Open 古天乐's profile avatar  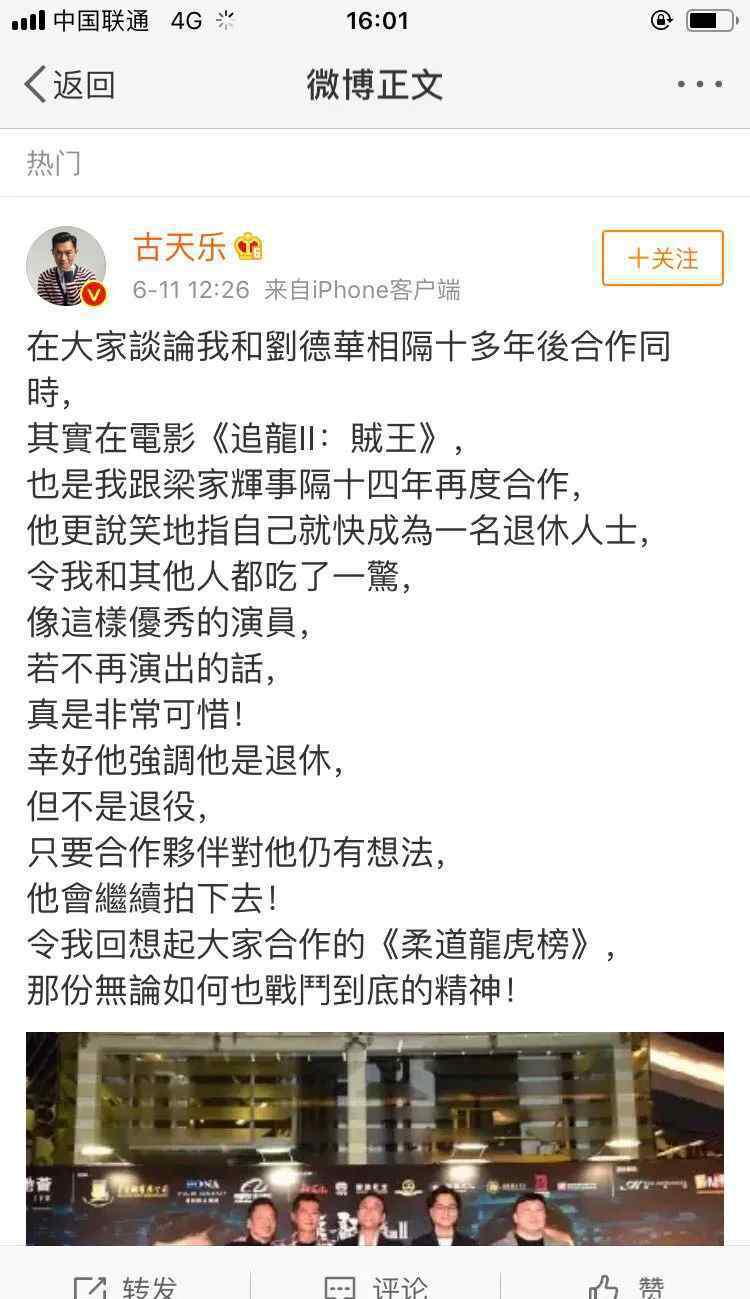66,266
